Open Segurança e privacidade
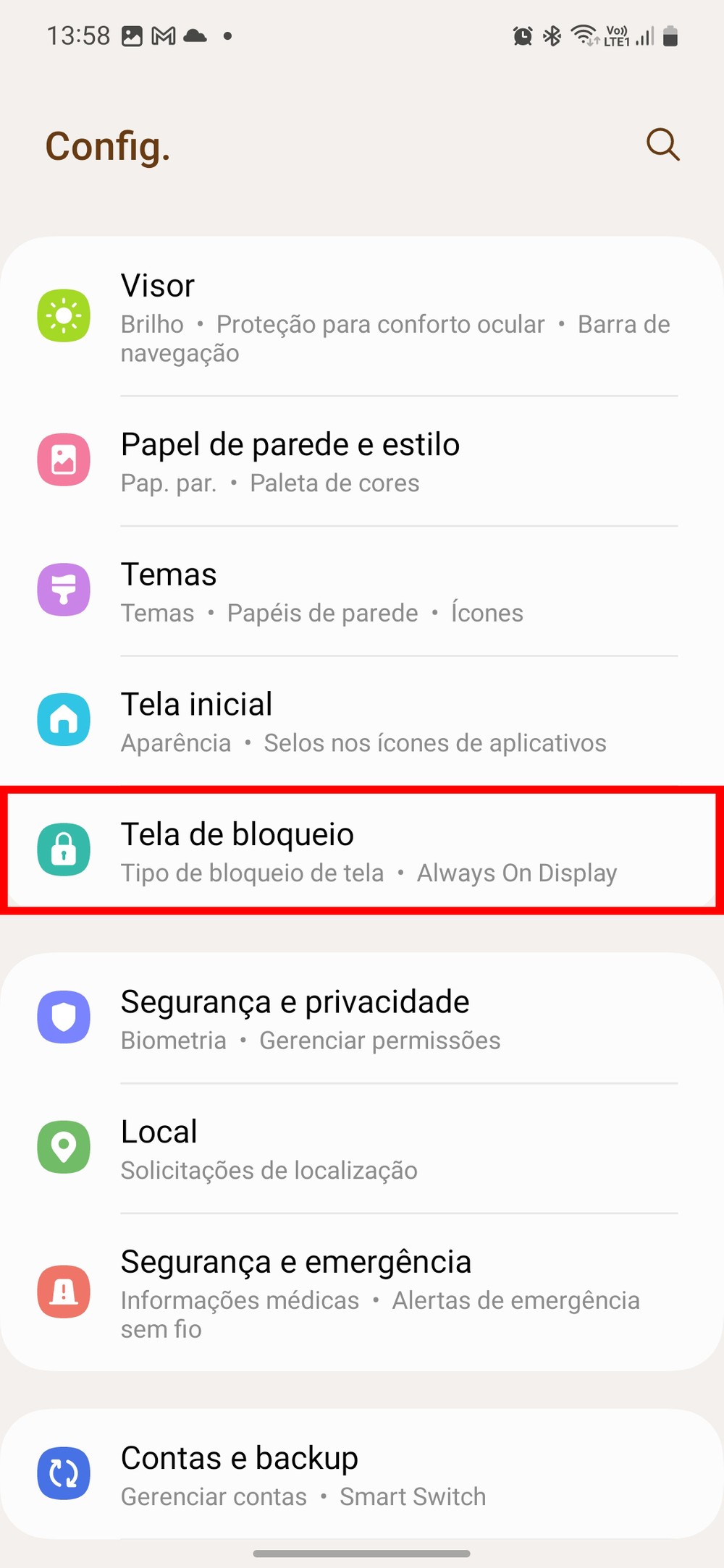 click(x=362, y=1018)
